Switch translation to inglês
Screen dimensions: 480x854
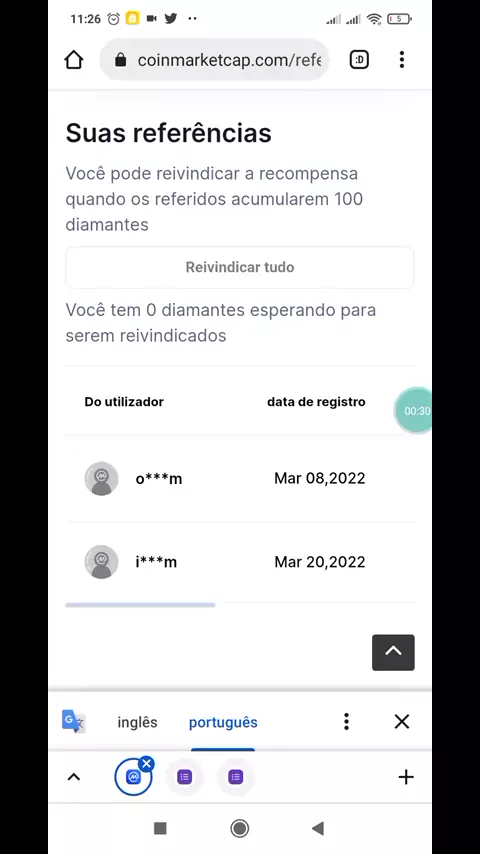[x=137, y=722]
